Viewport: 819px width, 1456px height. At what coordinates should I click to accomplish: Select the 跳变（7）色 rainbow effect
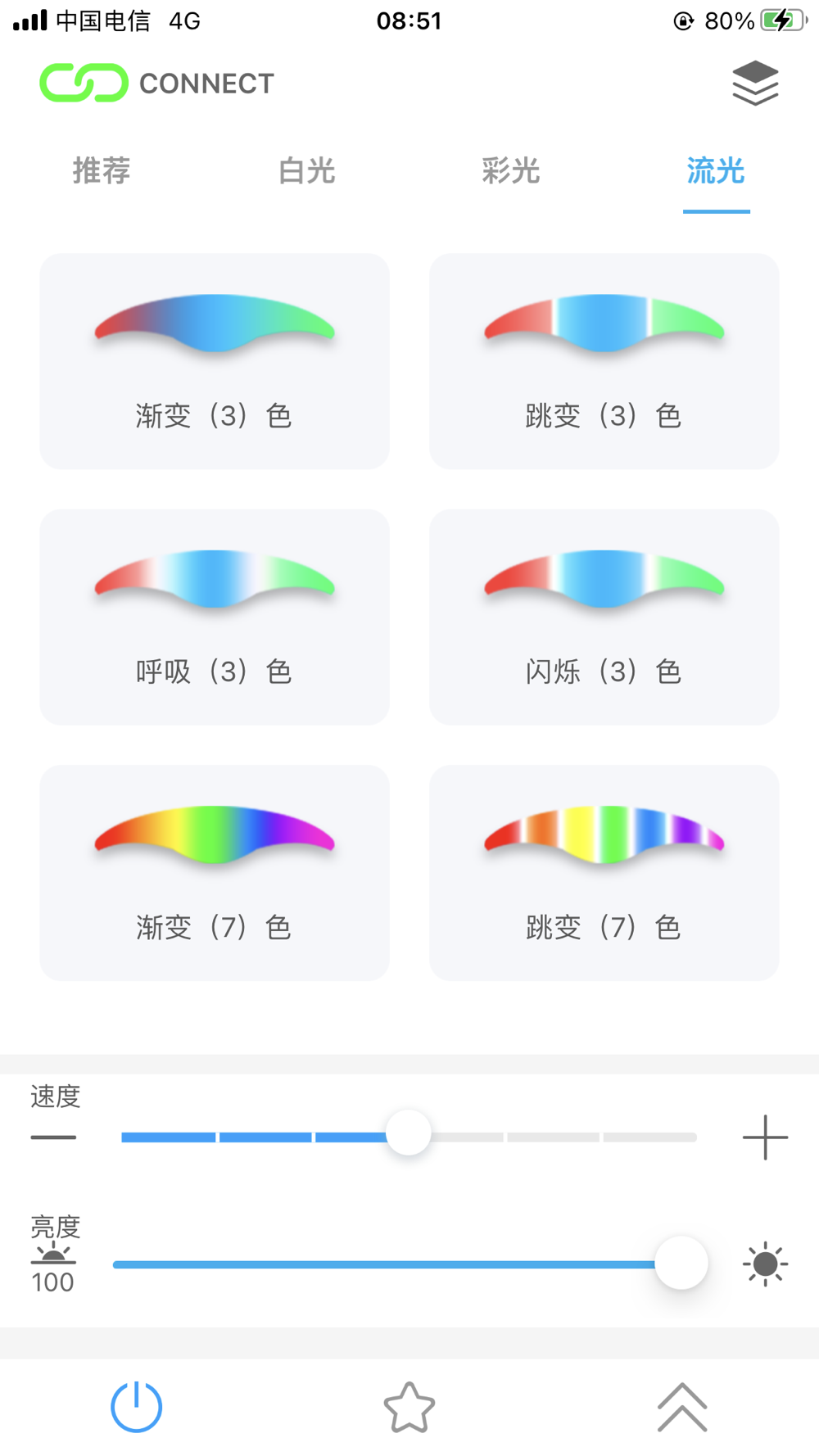pos(604,873)
